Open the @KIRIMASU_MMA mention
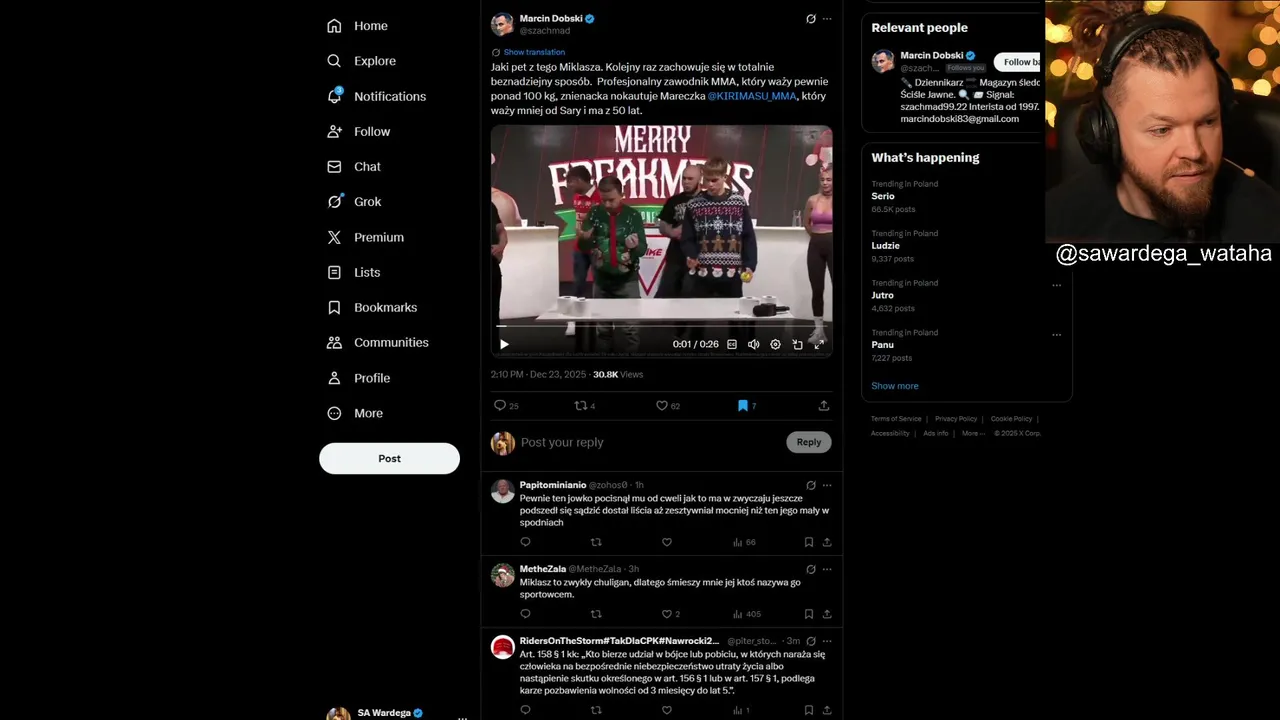Viewport: 1280px width, 720px height. (x=752, y=96)
